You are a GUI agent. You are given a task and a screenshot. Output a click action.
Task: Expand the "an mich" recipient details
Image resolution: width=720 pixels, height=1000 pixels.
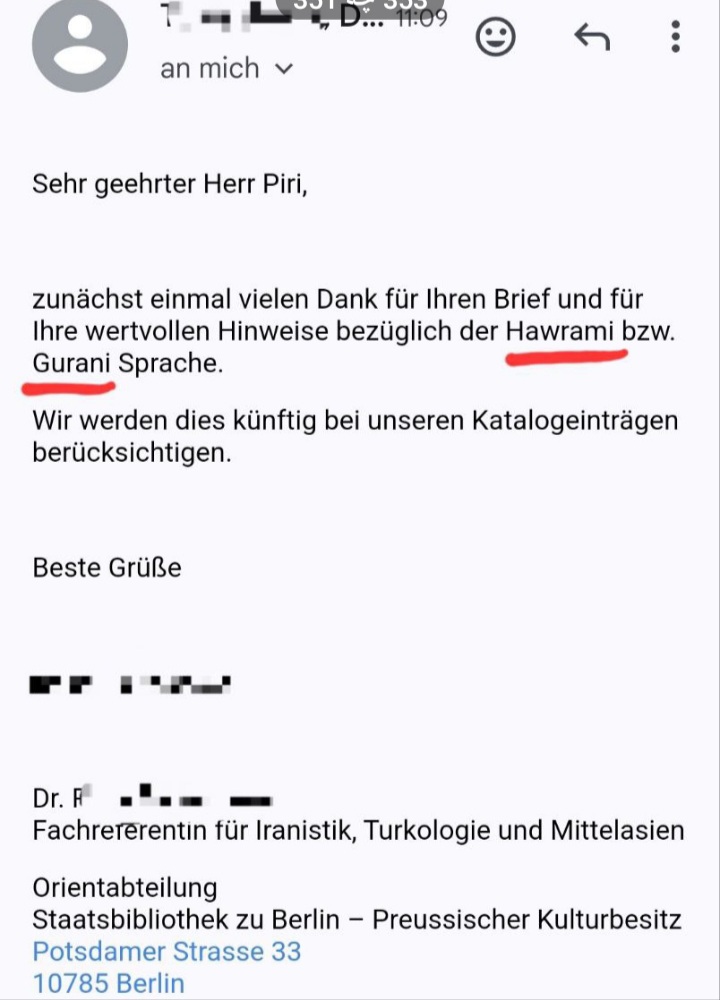click(226, 69)
